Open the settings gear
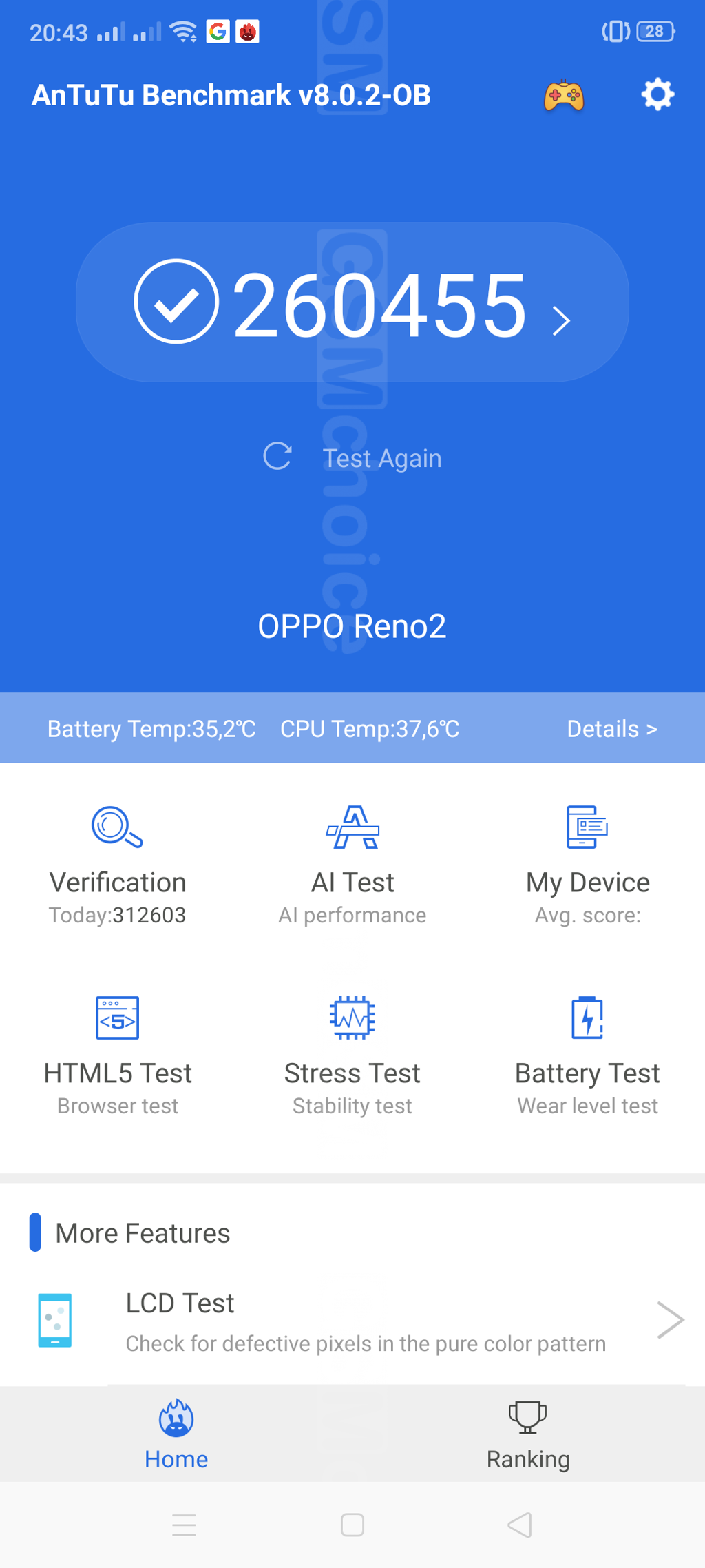 [x=657, y=94]
